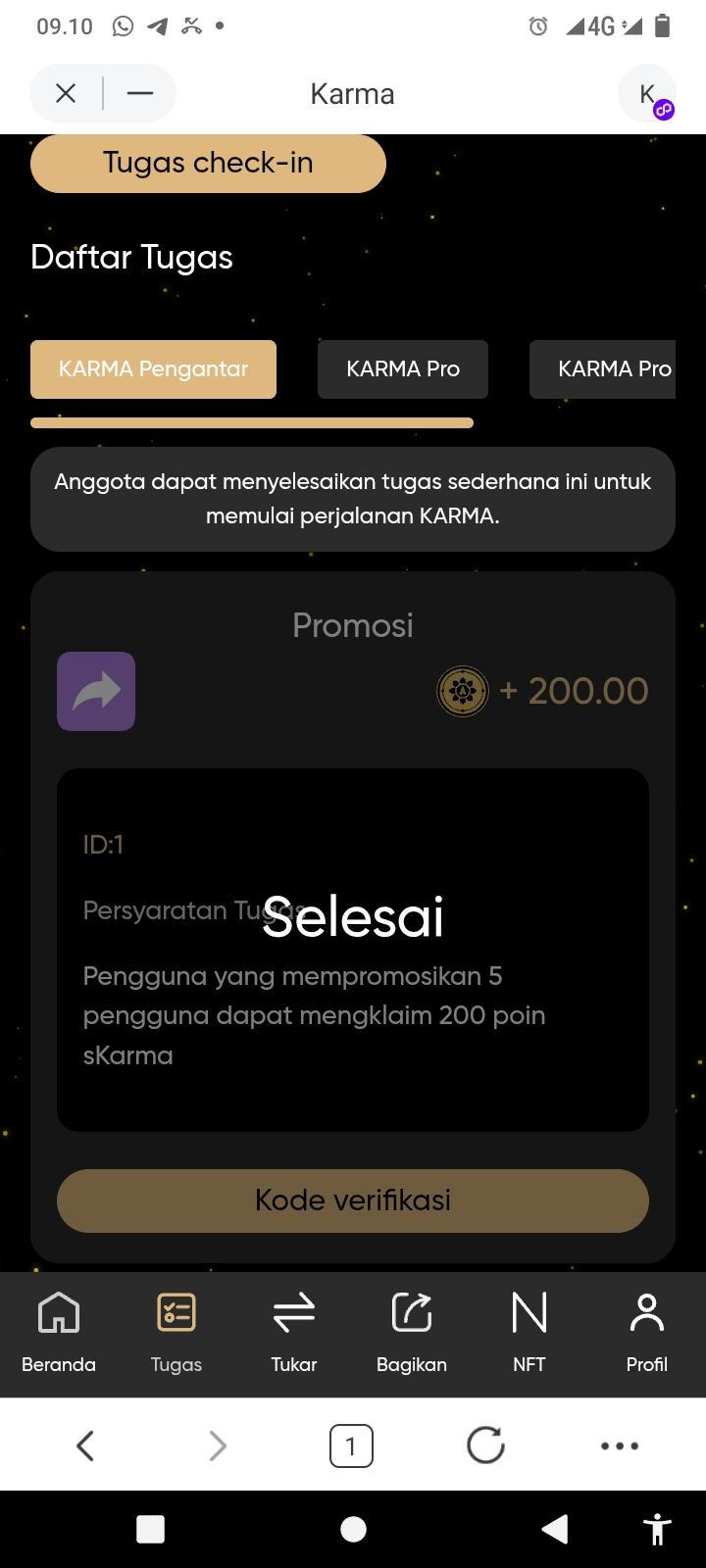Open the browser tab switcher
706x1568 pixels.
[x=351, y=1445]
